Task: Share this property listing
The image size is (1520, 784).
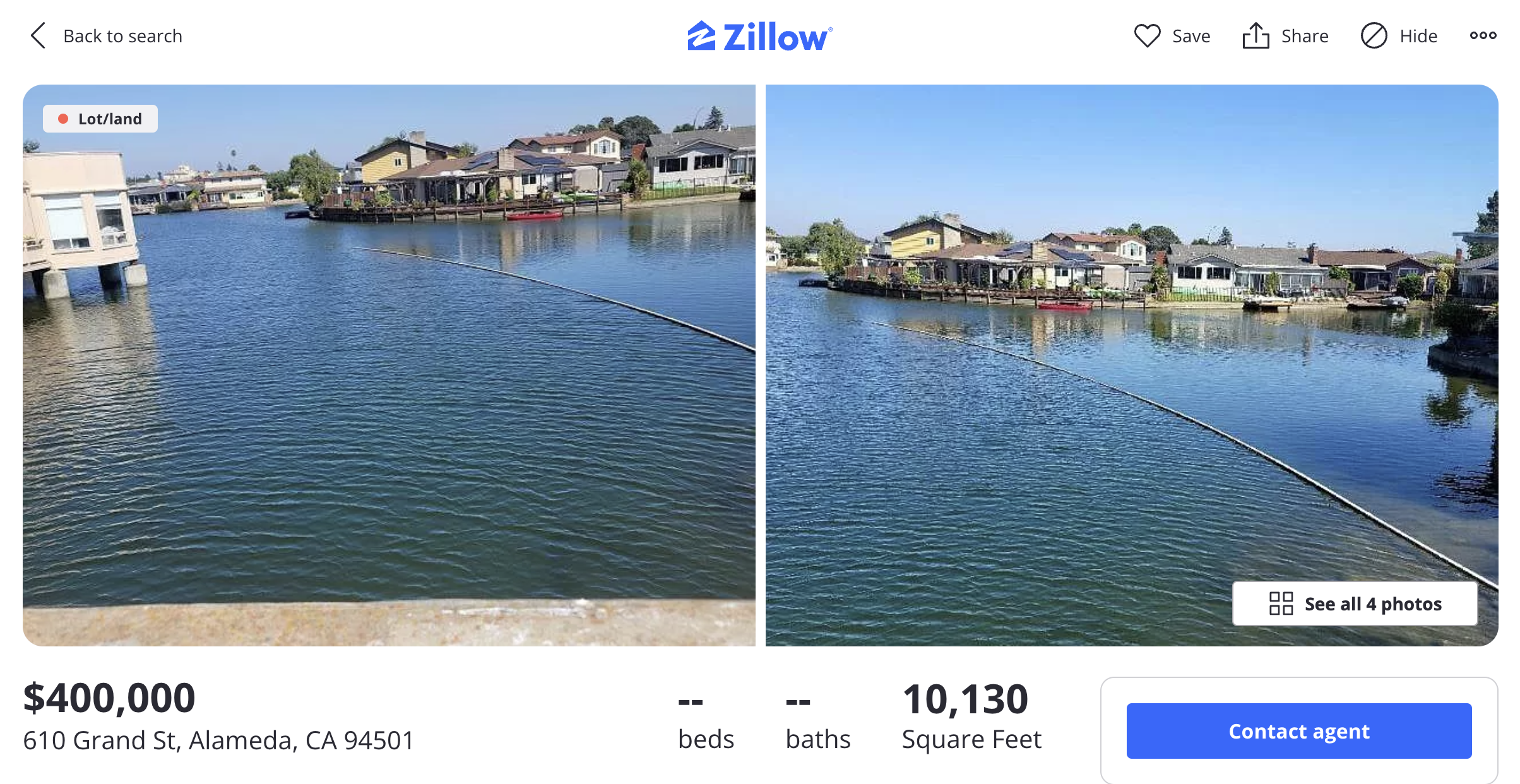Action: [x=1286, y=36]
